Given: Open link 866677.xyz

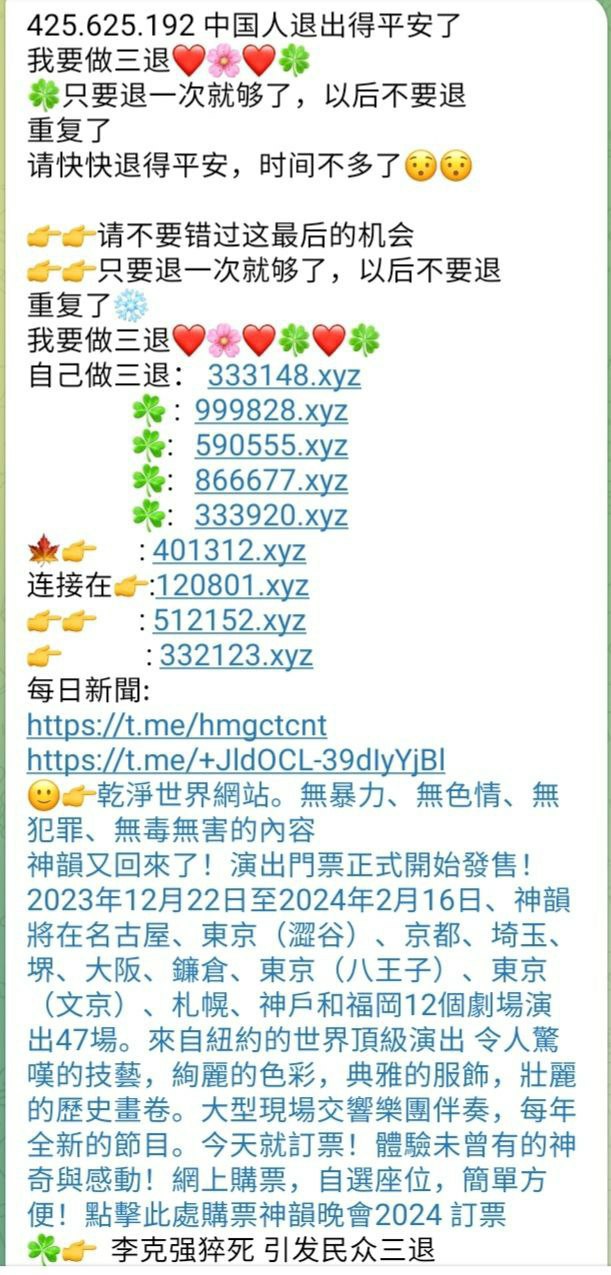Looking at the screenshot, I should tap(271, 481).
